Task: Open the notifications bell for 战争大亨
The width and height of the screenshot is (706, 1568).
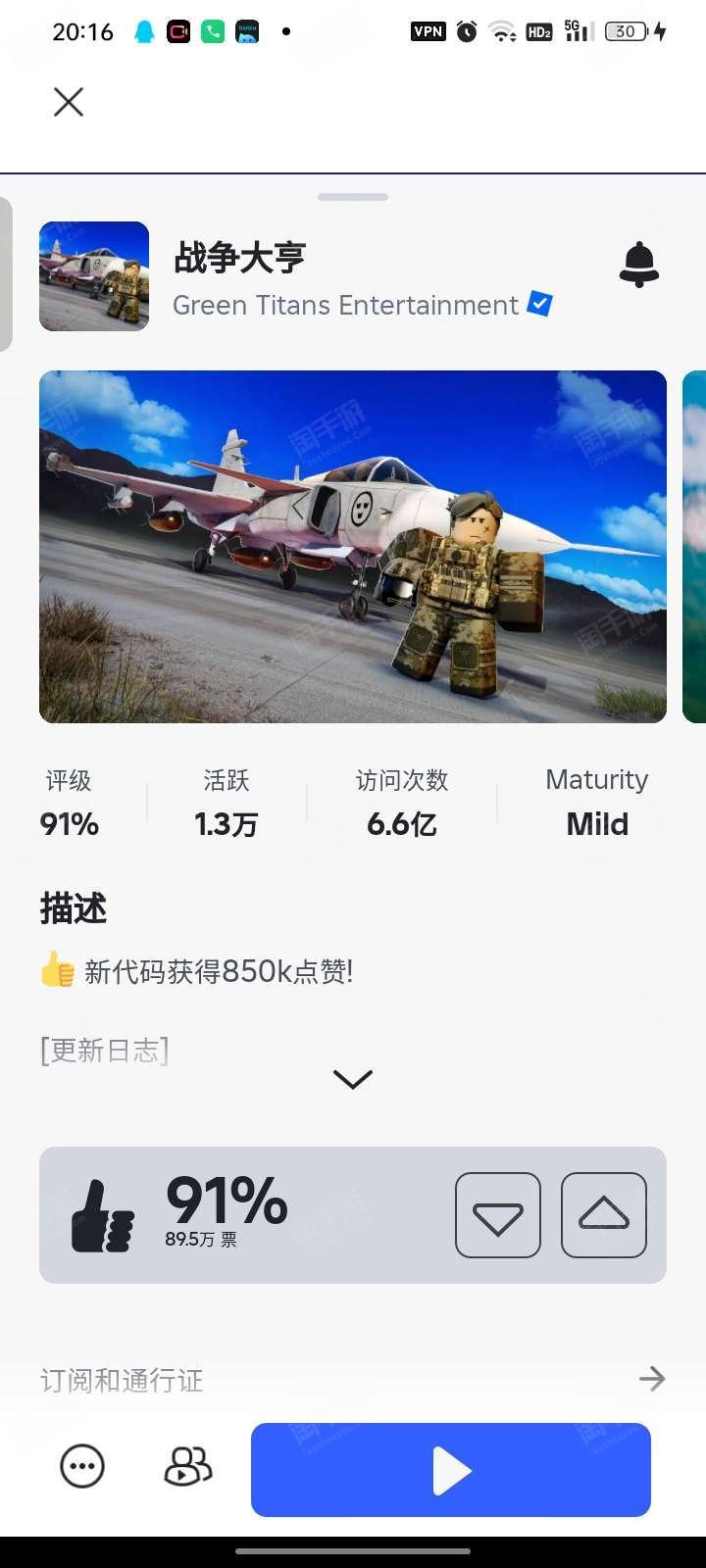Action: [639, 264]
